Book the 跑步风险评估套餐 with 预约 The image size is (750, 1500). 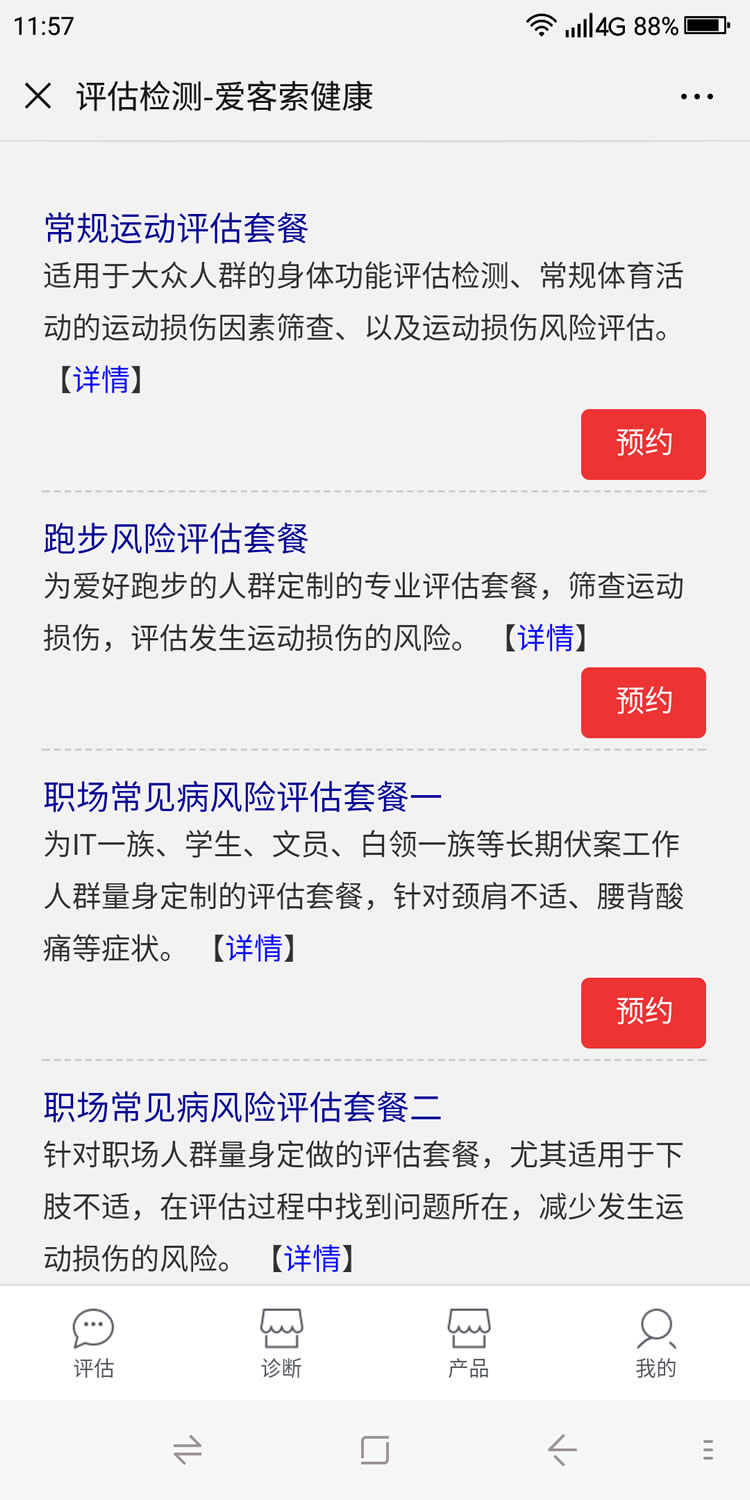coord(643,702)
